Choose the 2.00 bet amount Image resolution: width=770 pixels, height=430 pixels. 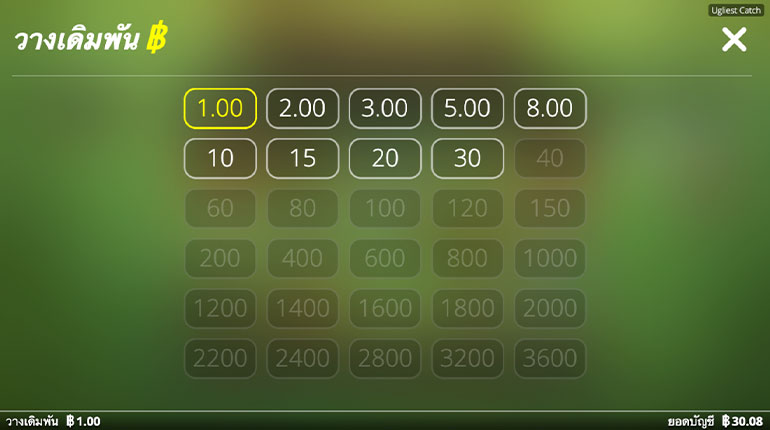(303, 109)
